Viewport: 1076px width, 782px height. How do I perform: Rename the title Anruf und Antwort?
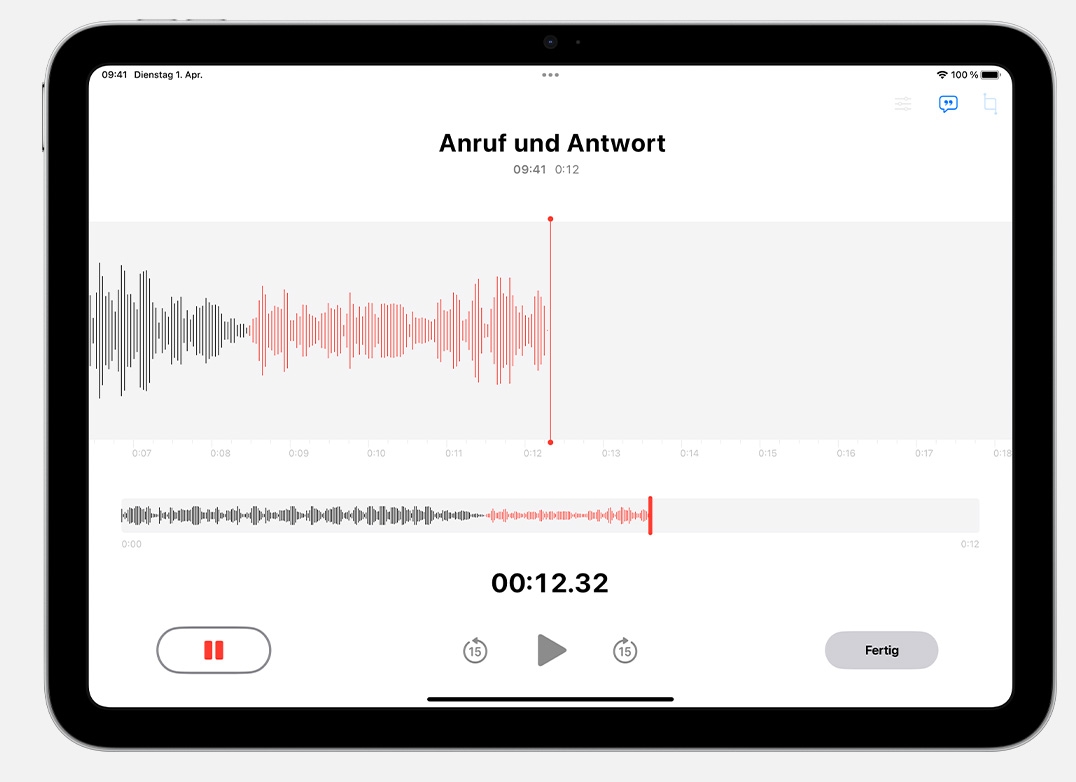(552, 143)
